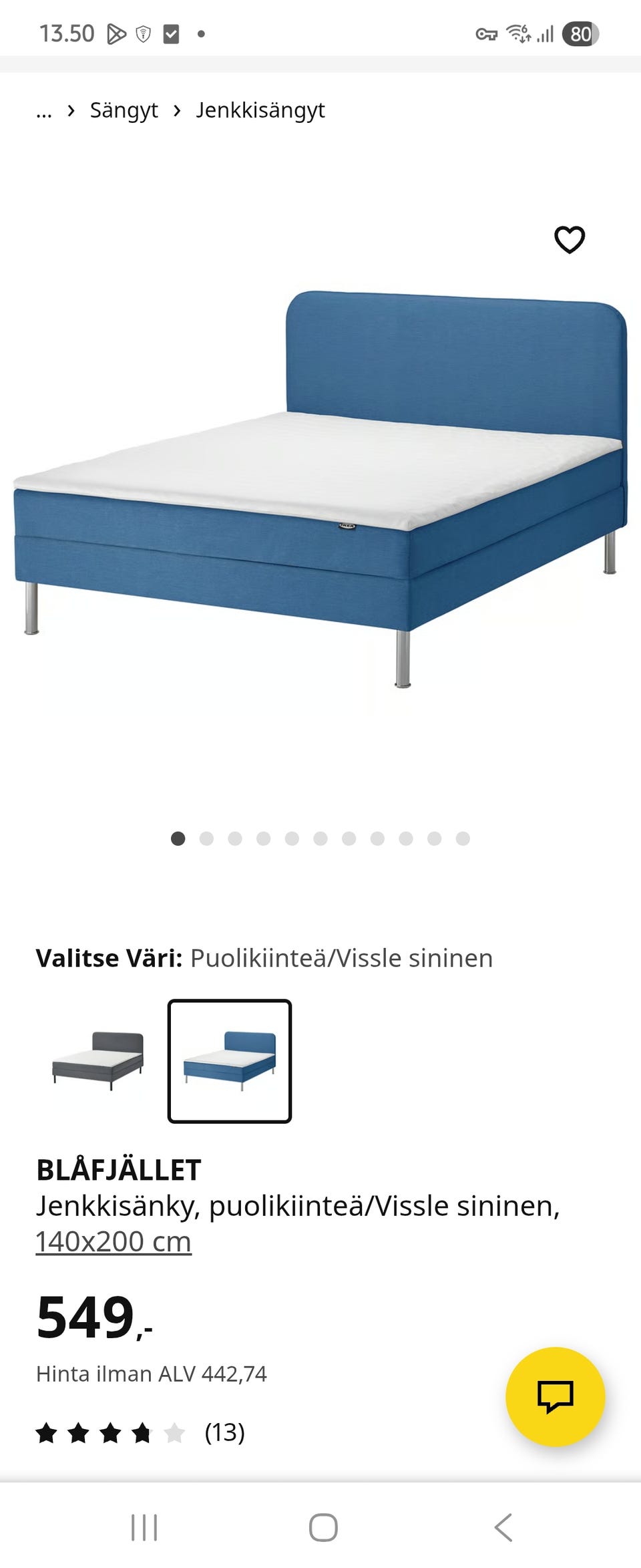This screenshot has width=641, height=1568.
Task: Expand the breadcrumb ellipsis menu
Action: (x=43, y=110)
